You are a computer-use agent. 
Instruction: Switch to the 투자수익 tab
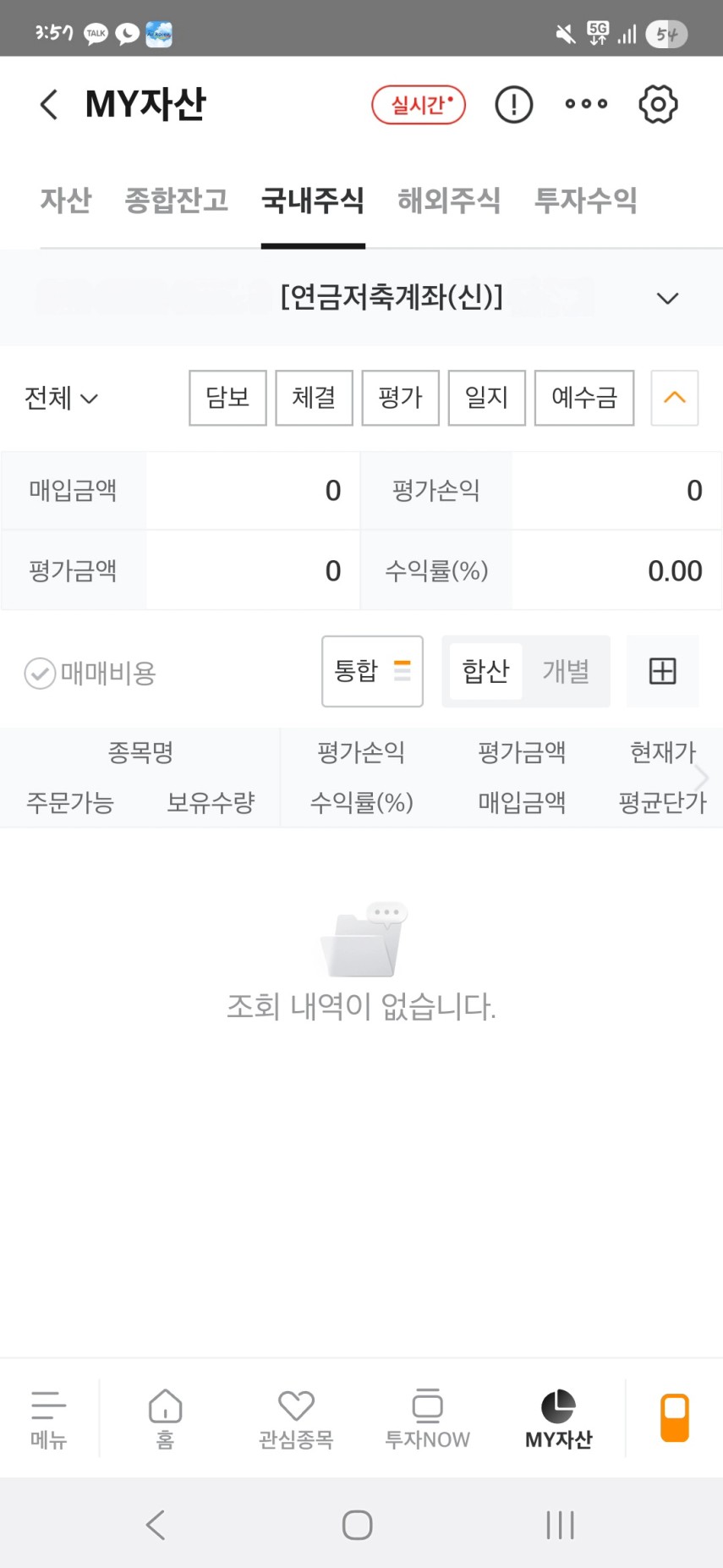coord(585,201)
